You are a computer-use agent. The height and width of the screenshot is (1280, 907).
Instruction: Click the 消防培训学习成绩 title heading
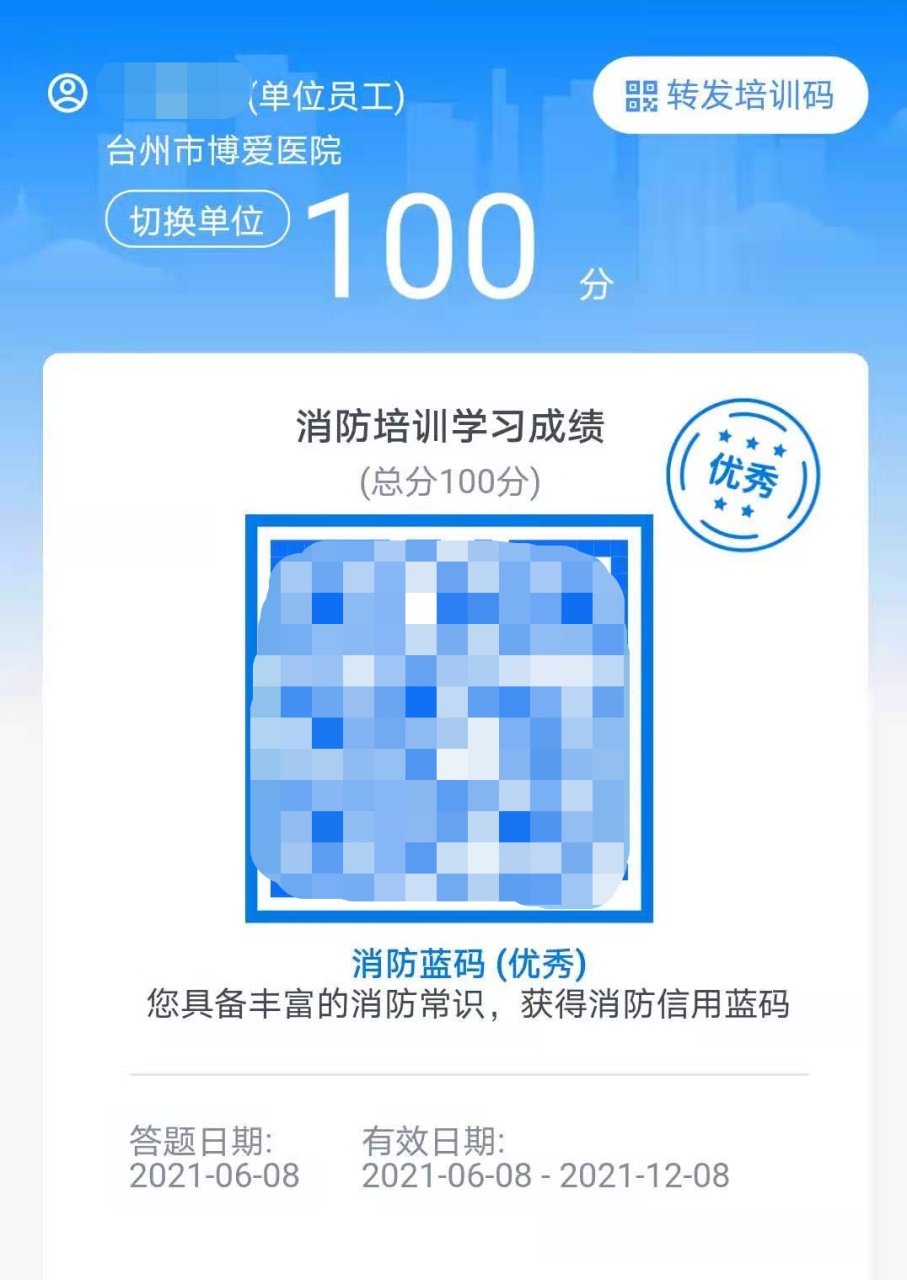(x=450, y=426)
